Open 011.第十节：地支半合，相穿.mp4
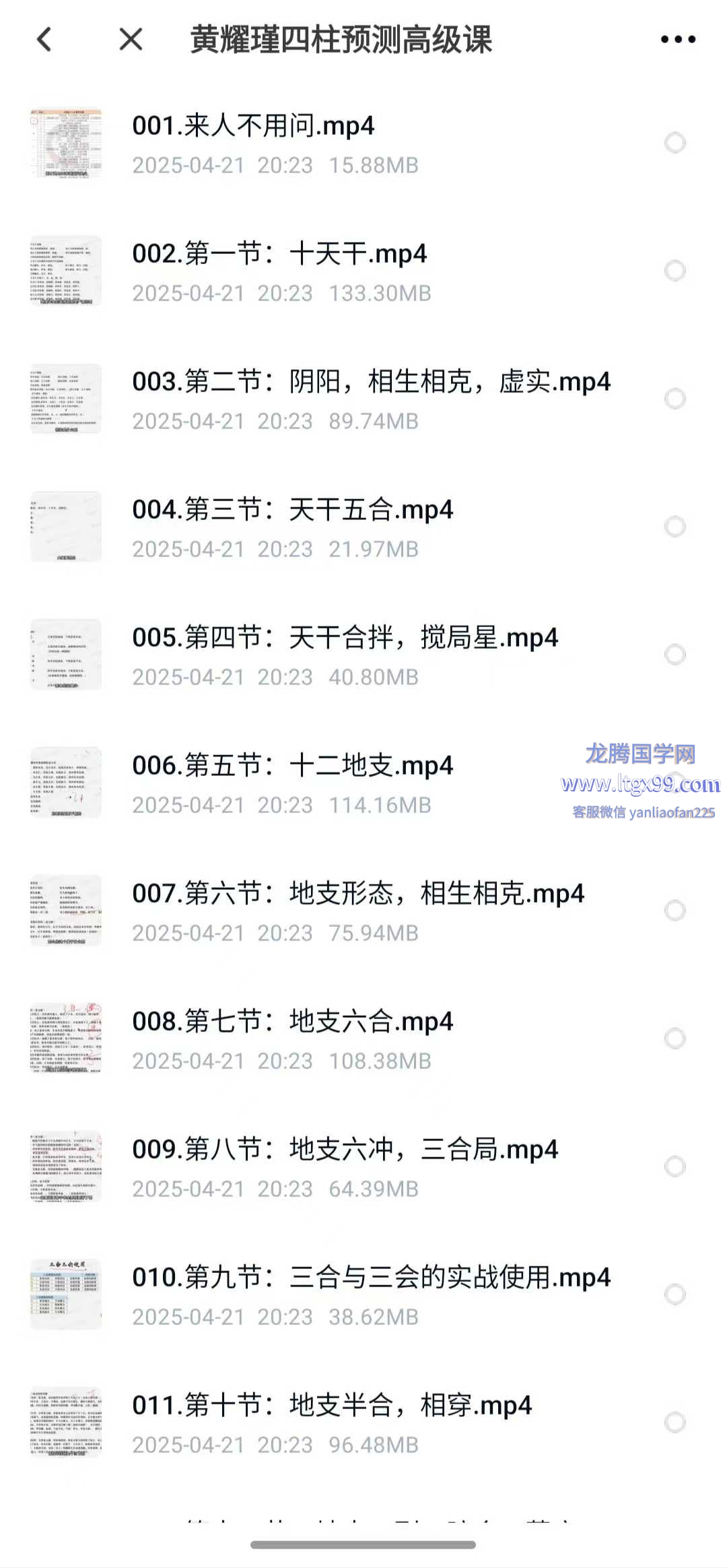 click(332, 1406)
